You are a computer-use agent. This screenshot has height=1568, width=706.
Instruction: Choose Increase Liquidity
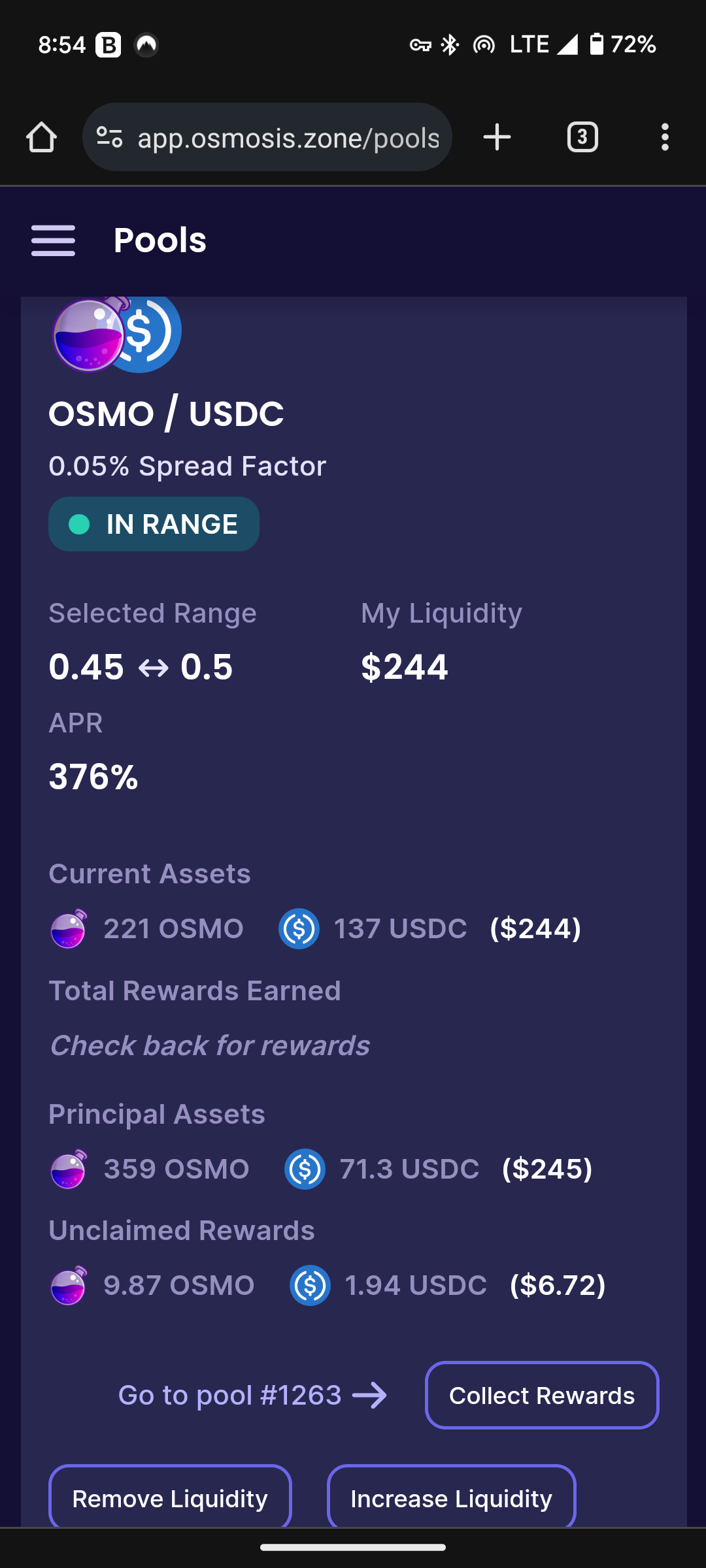tap(451, 1497)
